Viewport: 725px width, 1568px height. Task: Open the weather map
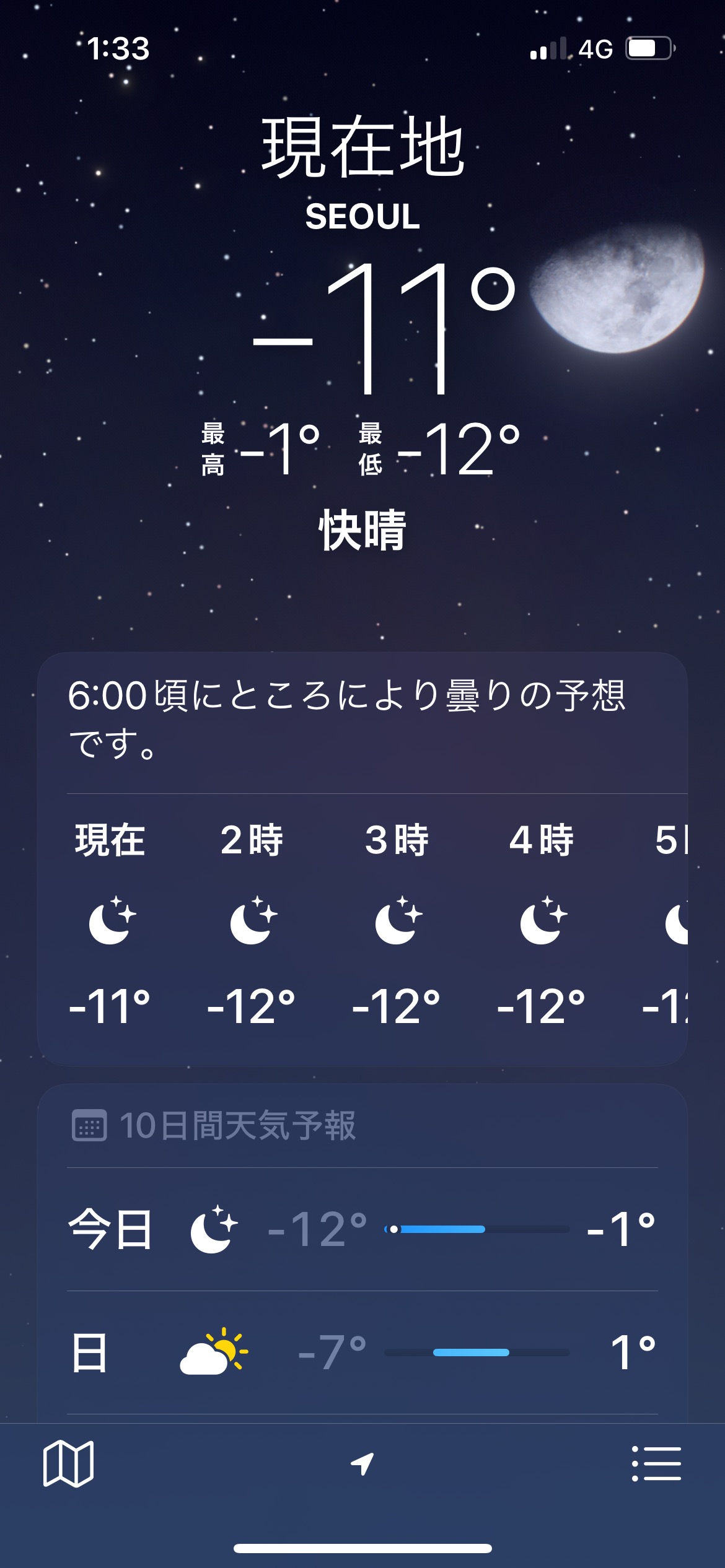click(68, 1463)
